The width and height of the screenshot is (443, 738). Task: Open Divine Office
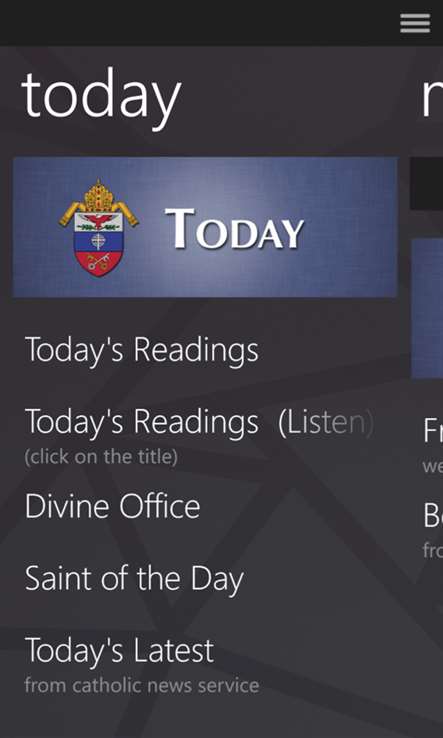[x=113, y=506]
